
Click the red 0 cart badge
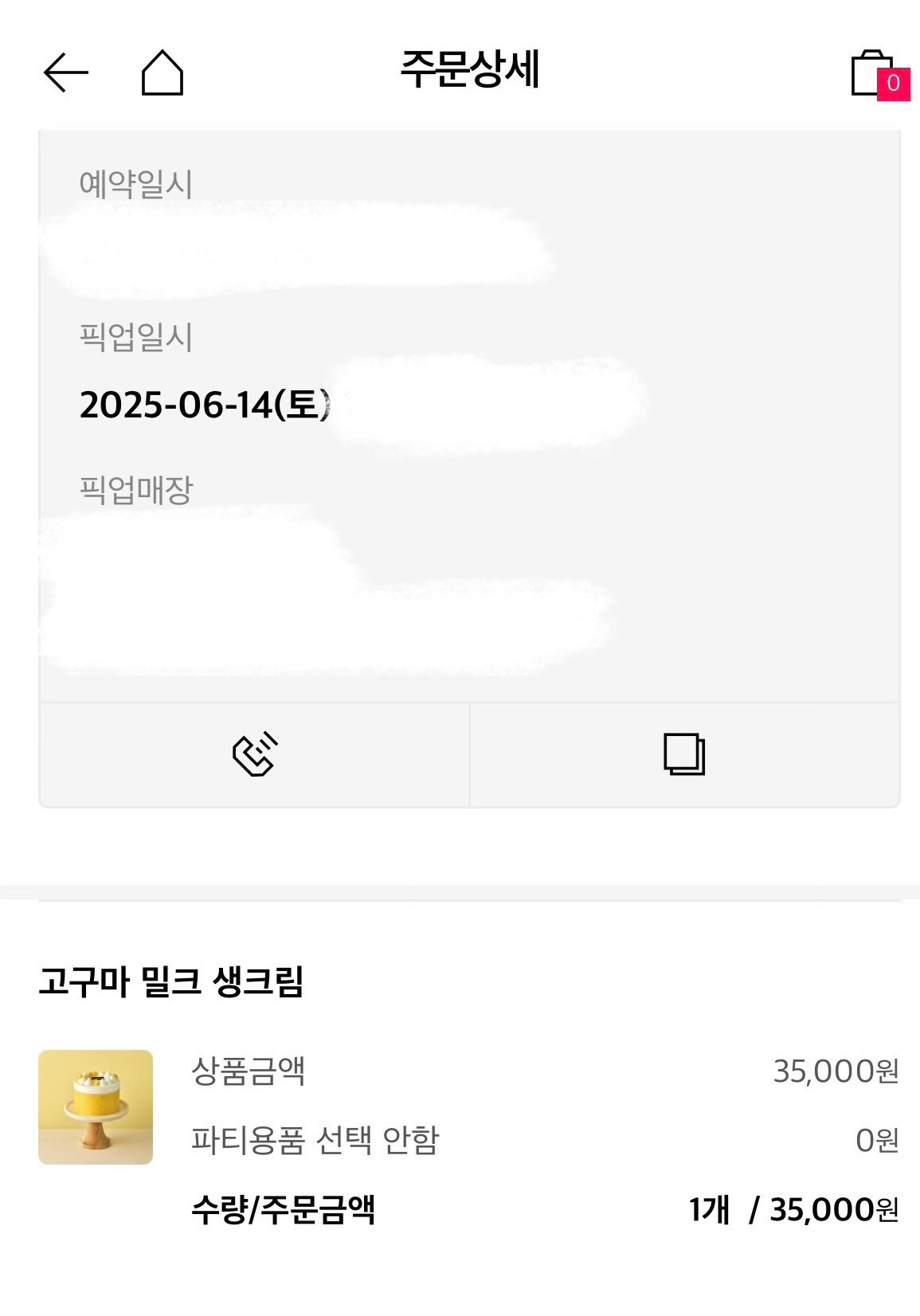[x=893, y=83]
